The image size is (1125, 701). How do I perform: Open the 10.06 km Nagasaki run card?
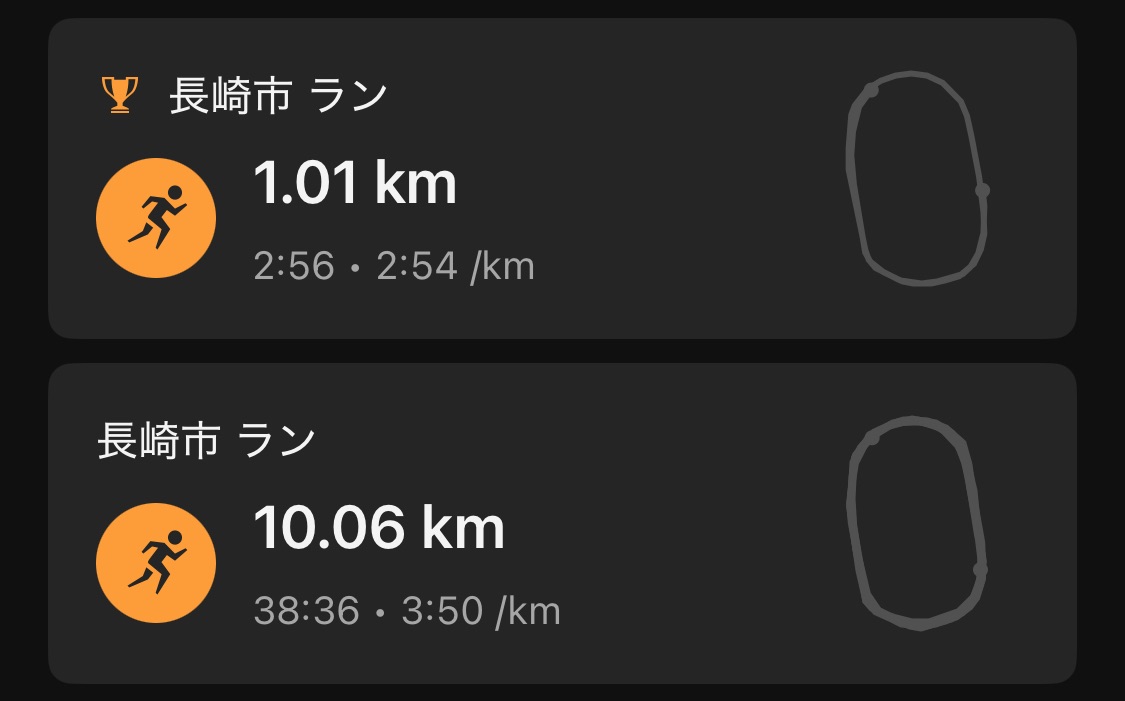[x=560, y=525]
